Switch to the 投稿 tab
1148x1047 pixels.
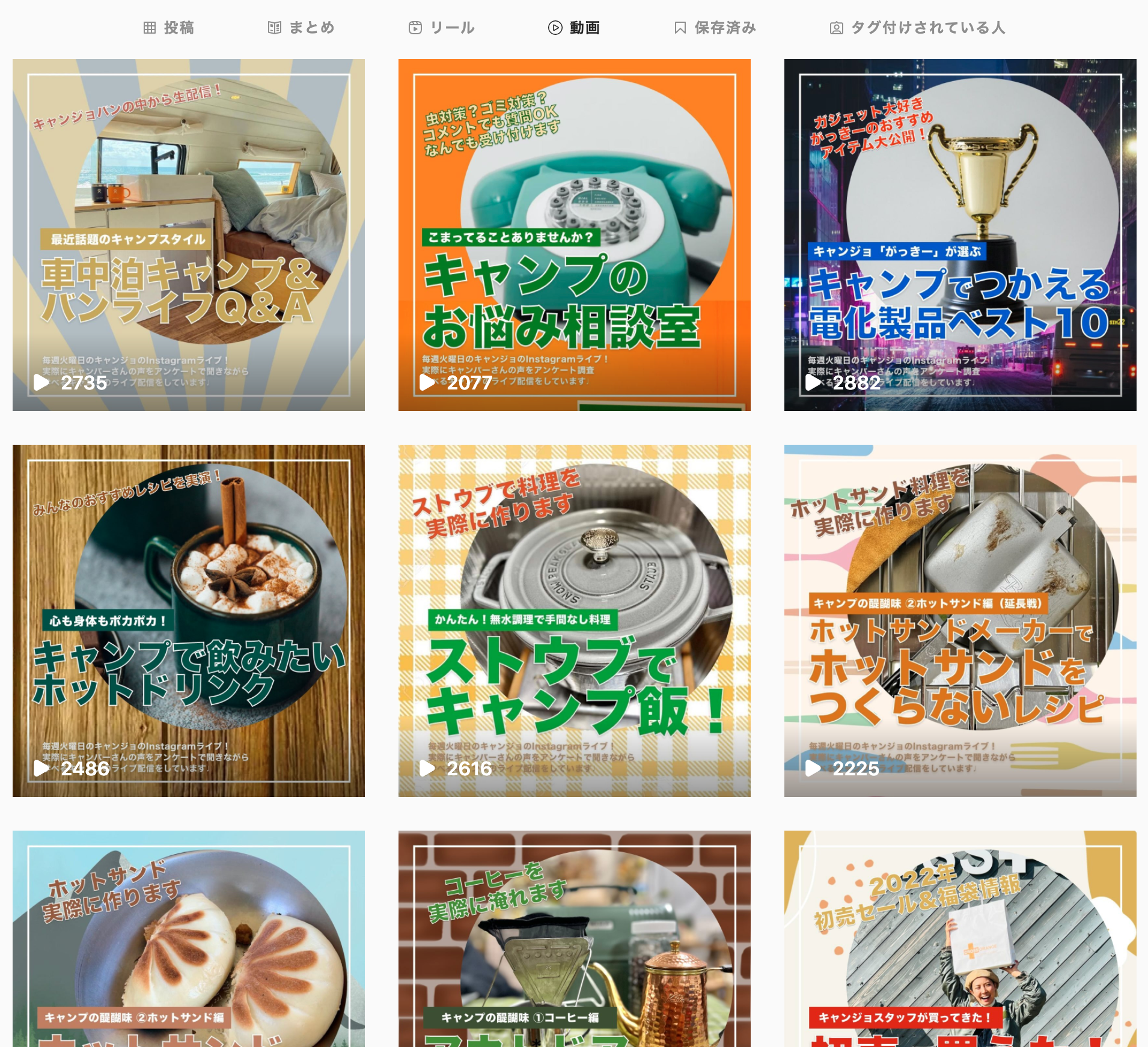click(x=169, y=28)
